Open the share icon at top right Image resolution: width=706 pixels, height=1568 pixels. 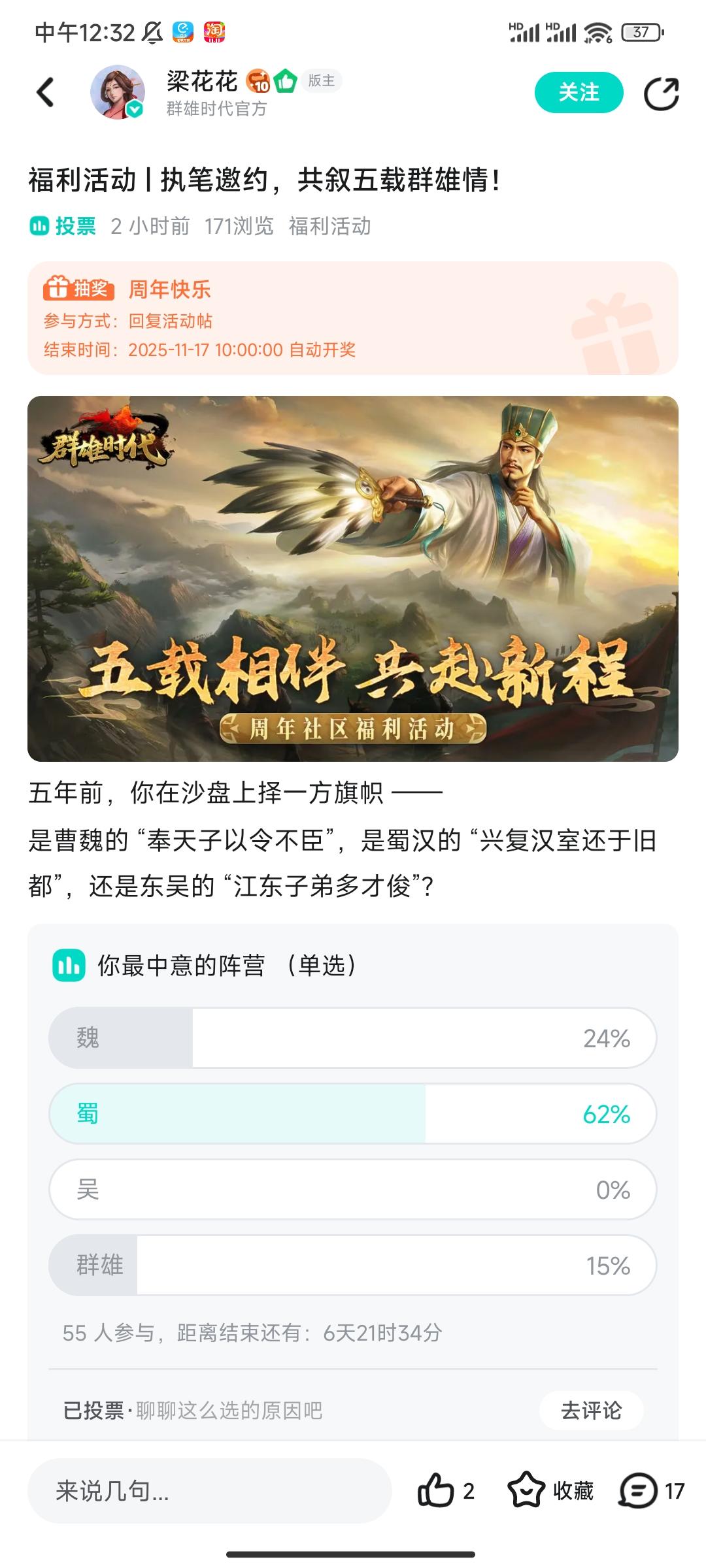[x=661, y=92]
